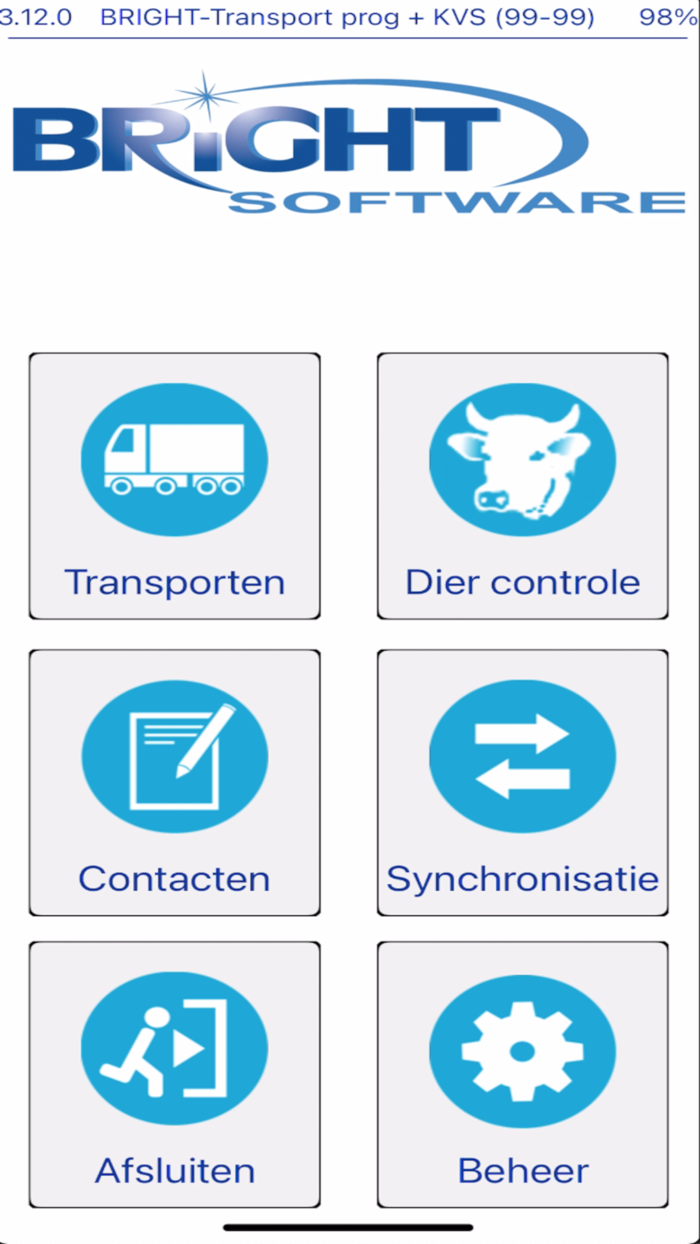Start Synchronisatie
The height and width of the screenshot is (1244, 700).
(522, 782)
